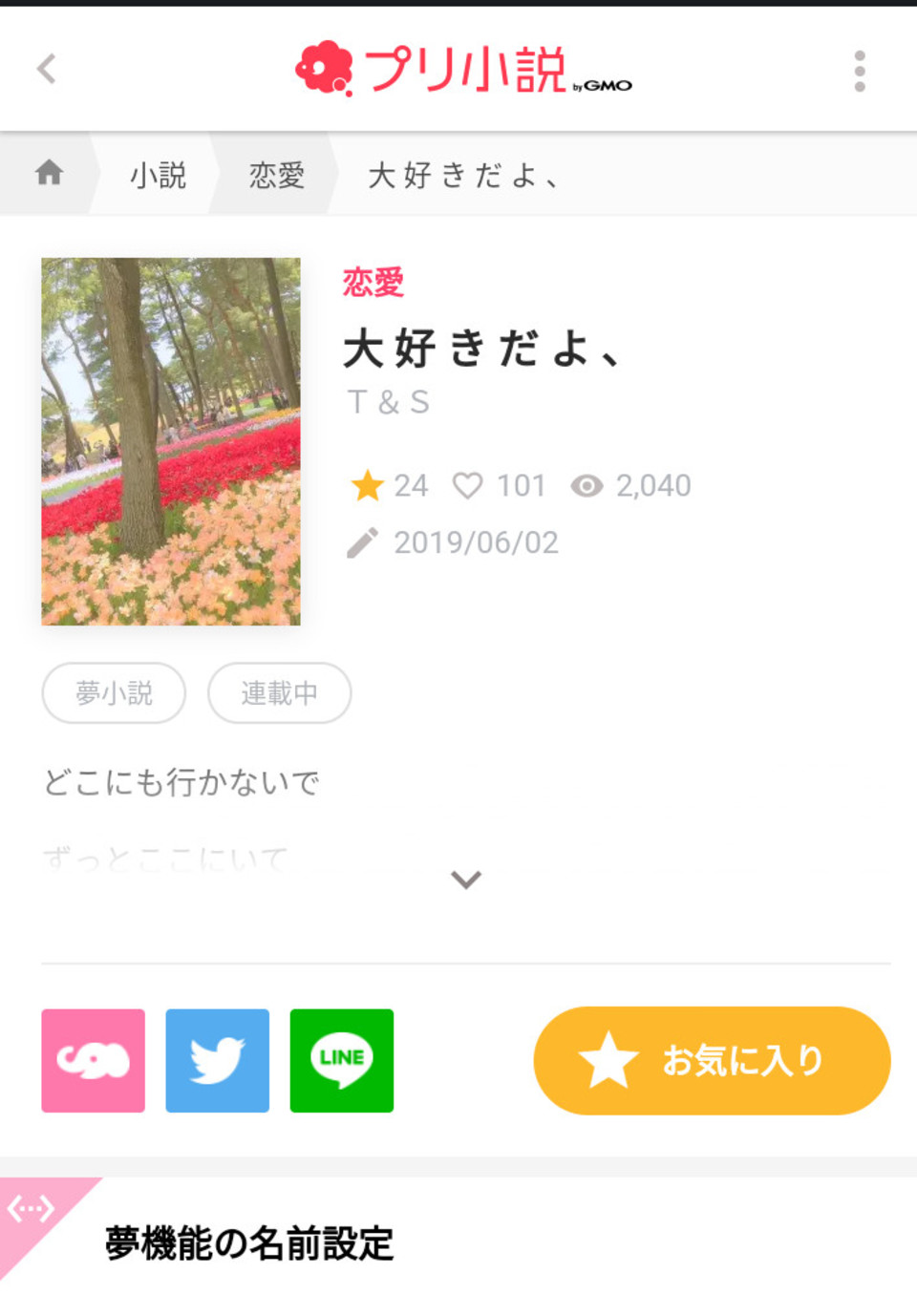Open the 小説 breadcrumb link
Viewport: 917px width, 1316px height.
158,175
